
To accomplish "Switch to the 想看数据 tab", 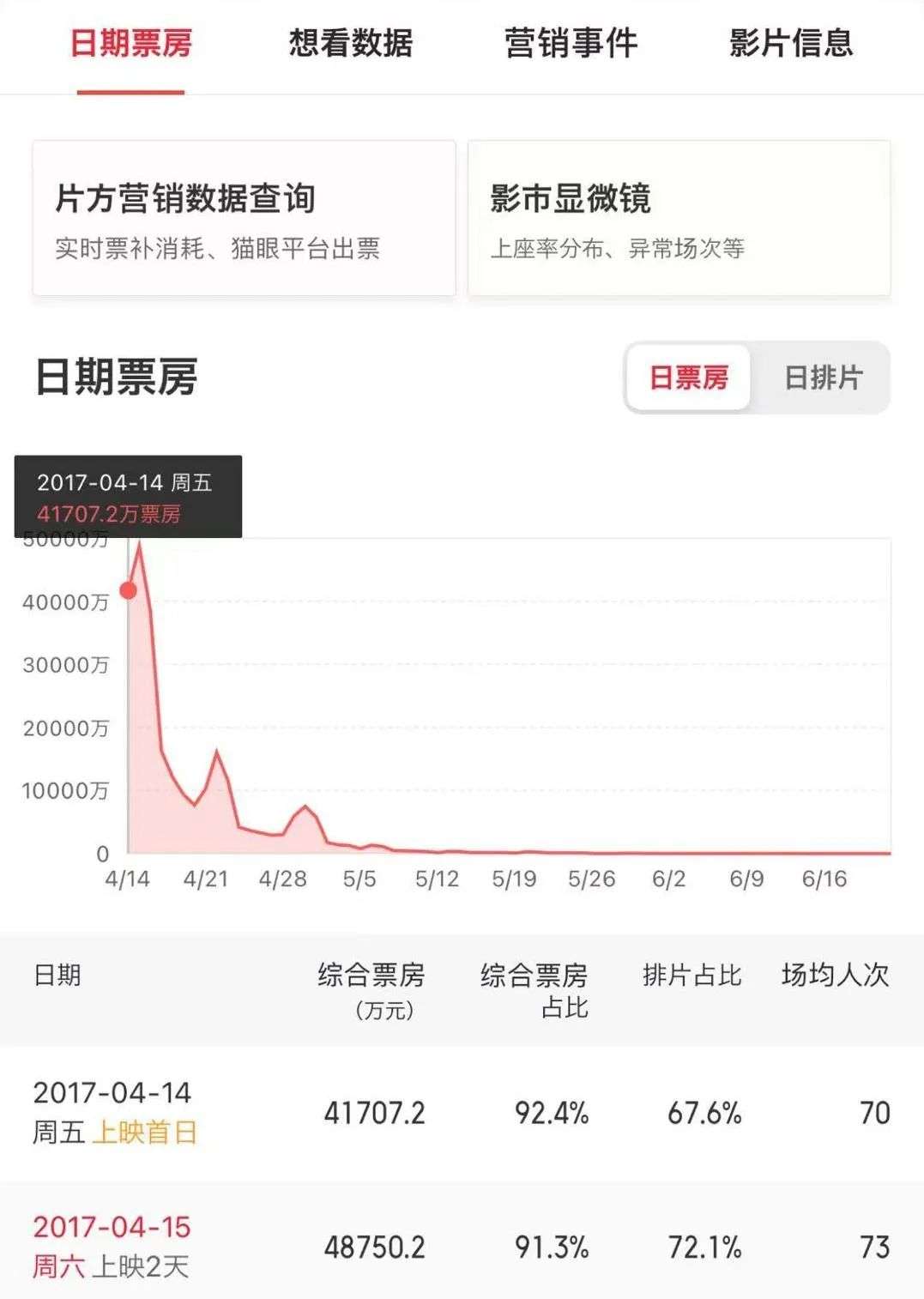I will [x=350, y=43].
